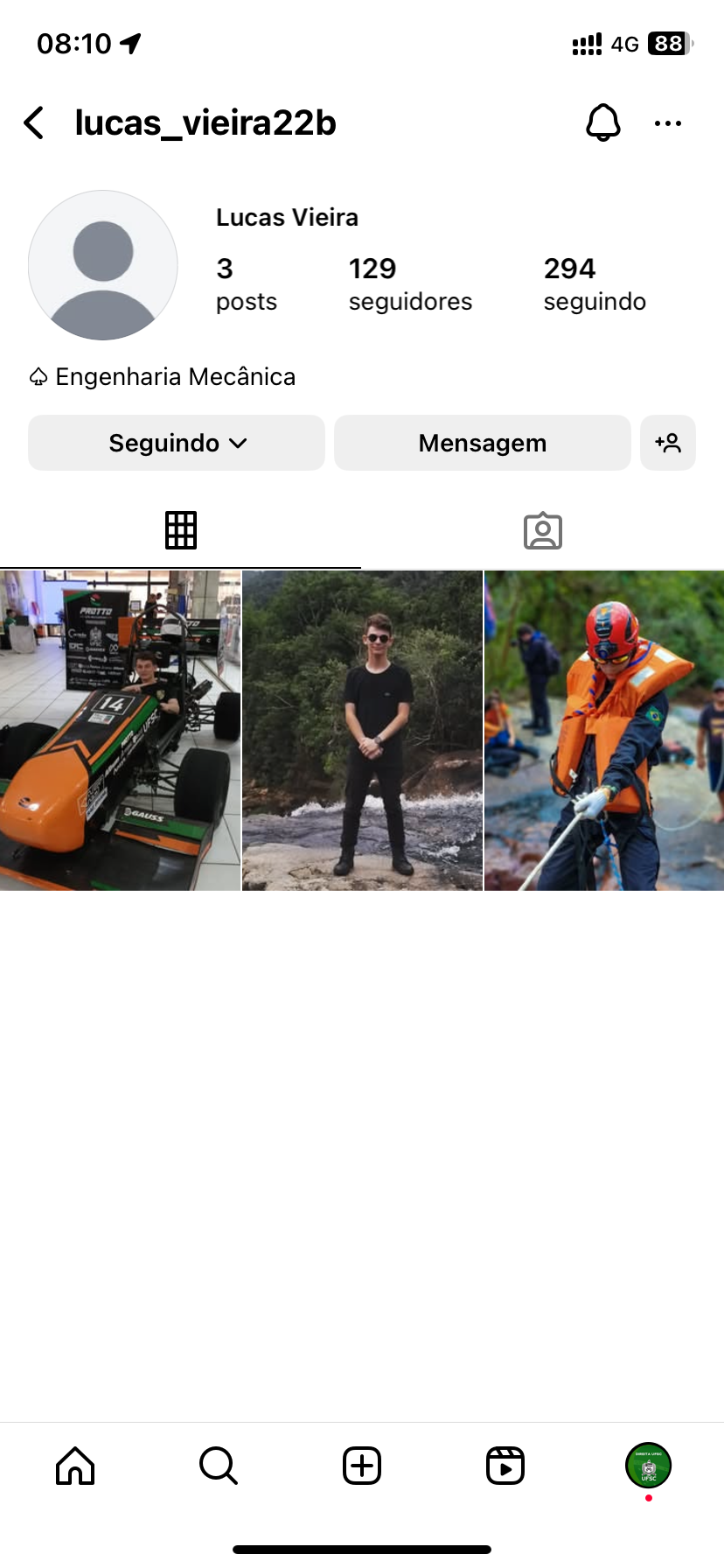Switch to the posts grid tab
The width and height of the screenshot is (724, 1568).
(181, 530)
